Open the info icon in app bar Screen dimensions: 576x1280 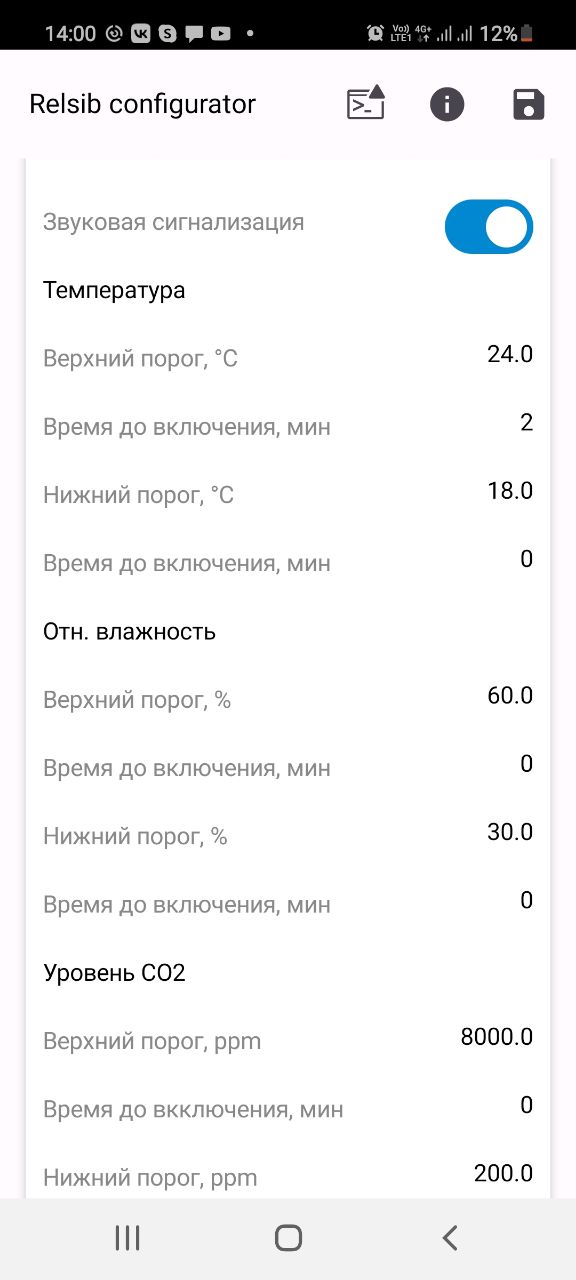tap(447, 104)
